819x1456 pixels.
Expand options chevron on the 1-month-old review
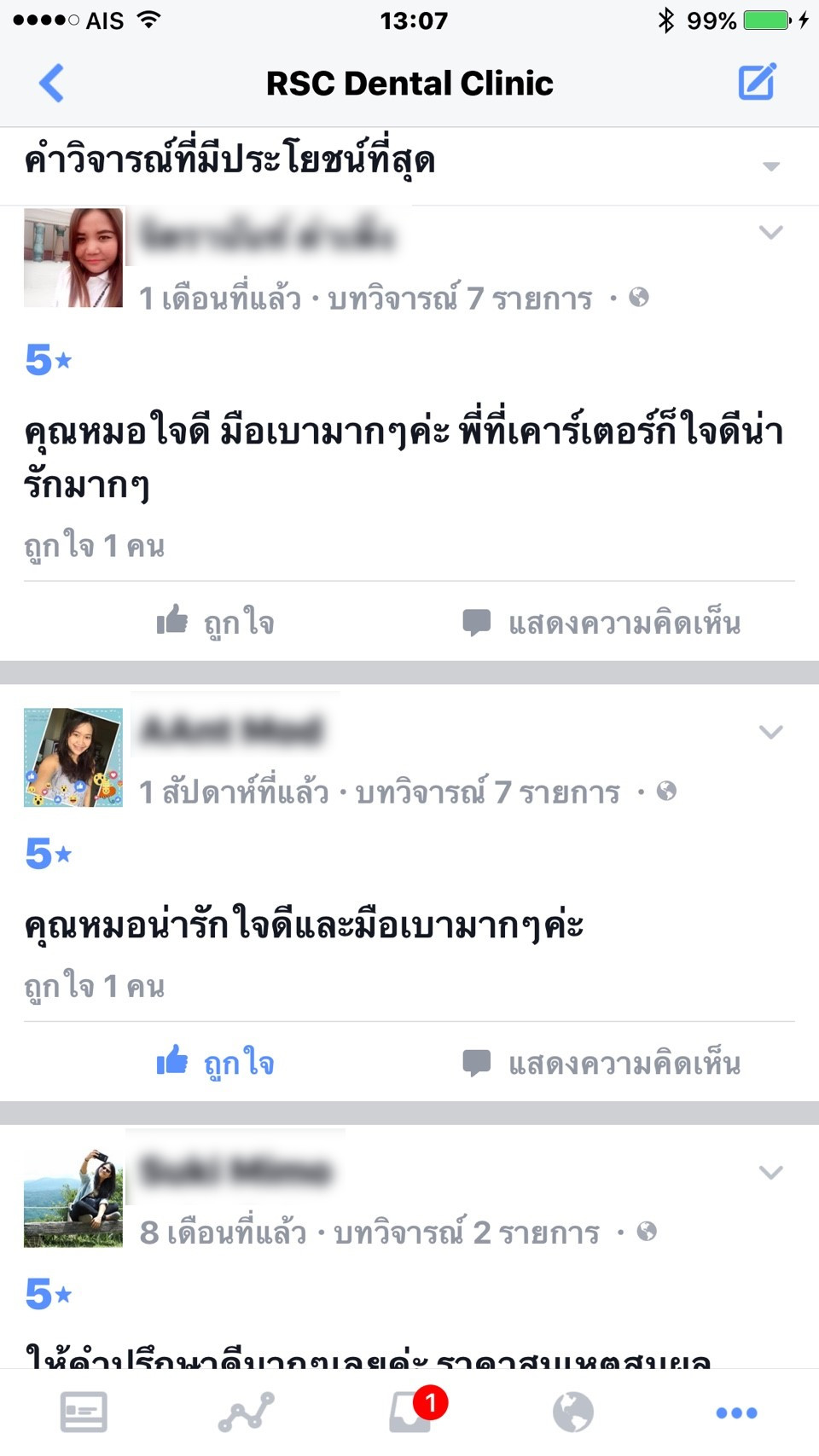pos(771,232)
